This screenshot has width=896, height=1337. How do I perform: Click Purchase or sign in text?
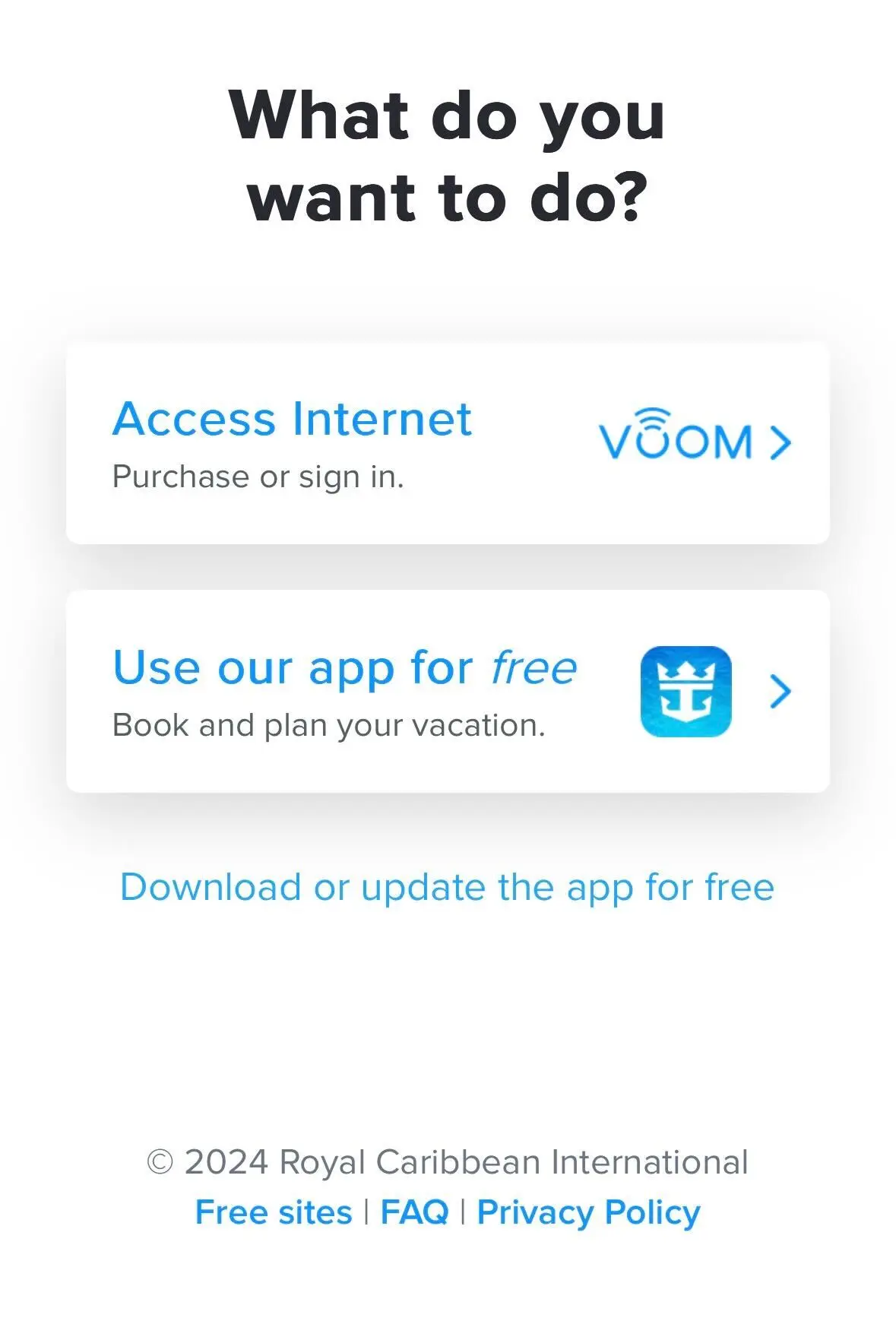259,477
